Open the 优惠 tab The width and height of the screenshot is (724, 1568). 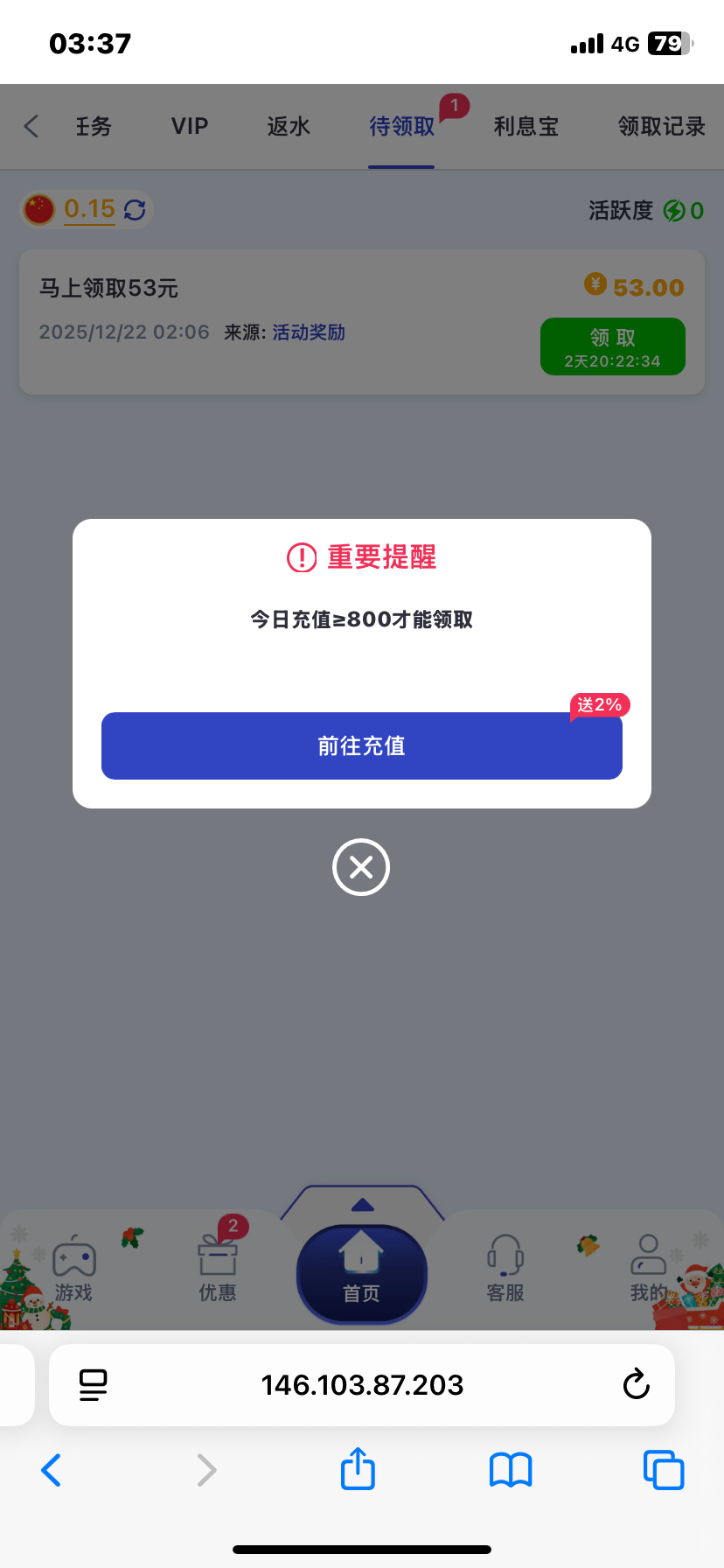(x=218, y=1269)
